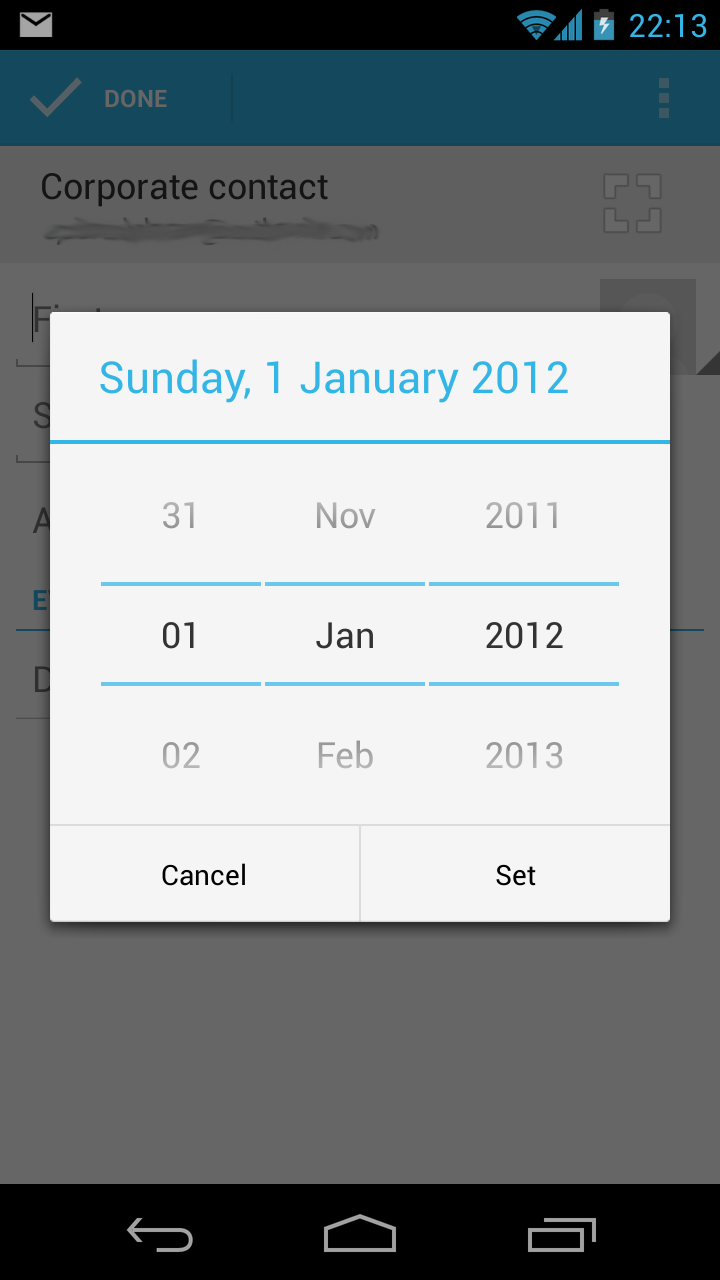The height and width of the screenshot is (1280, 720).
Task: Choose Nov in the month picker
Action: [345, 516]
